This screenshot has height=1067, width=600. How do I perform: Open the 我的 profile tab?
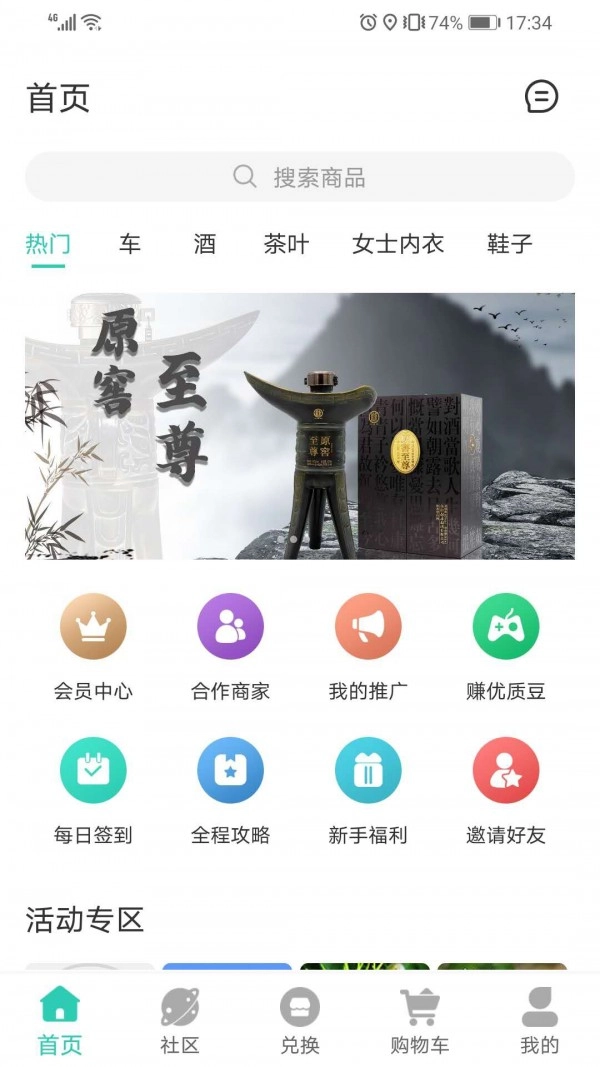point(540,1020)
